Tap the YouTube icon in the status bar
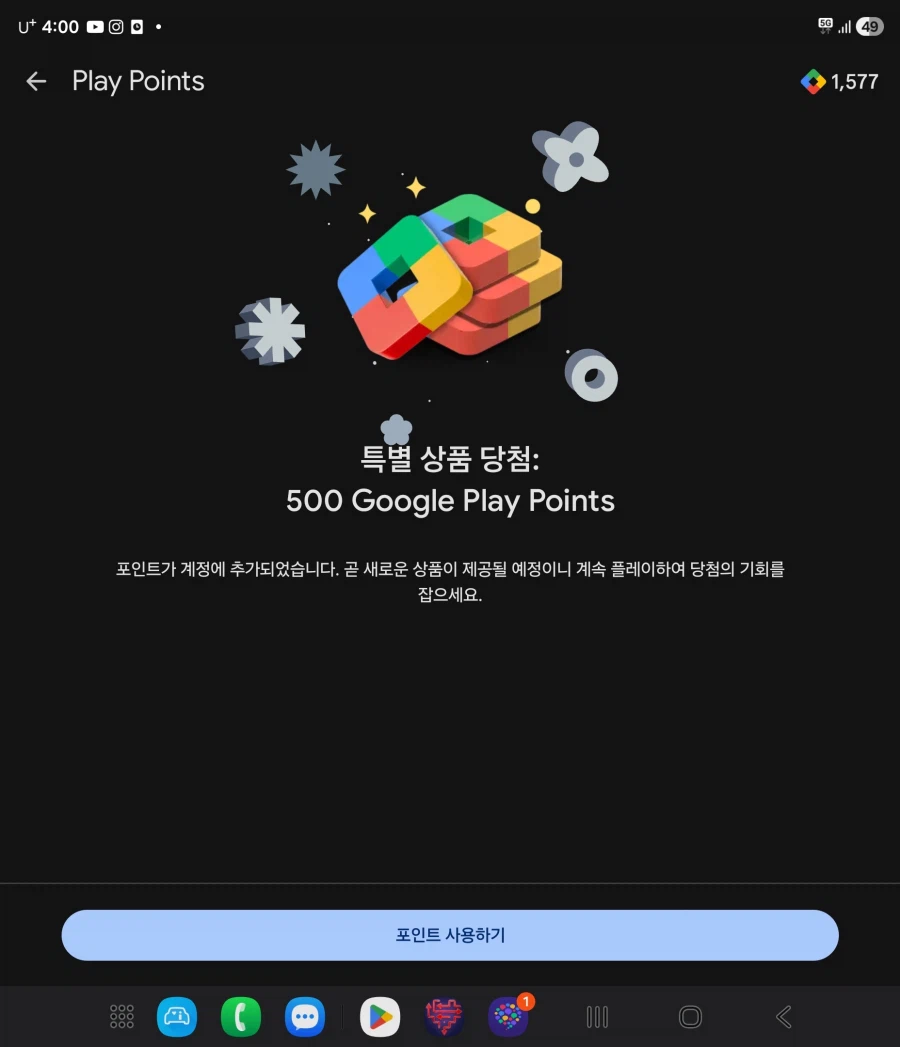The width and height of the screenshot is (900, 1047). click(x=94, y=27)
